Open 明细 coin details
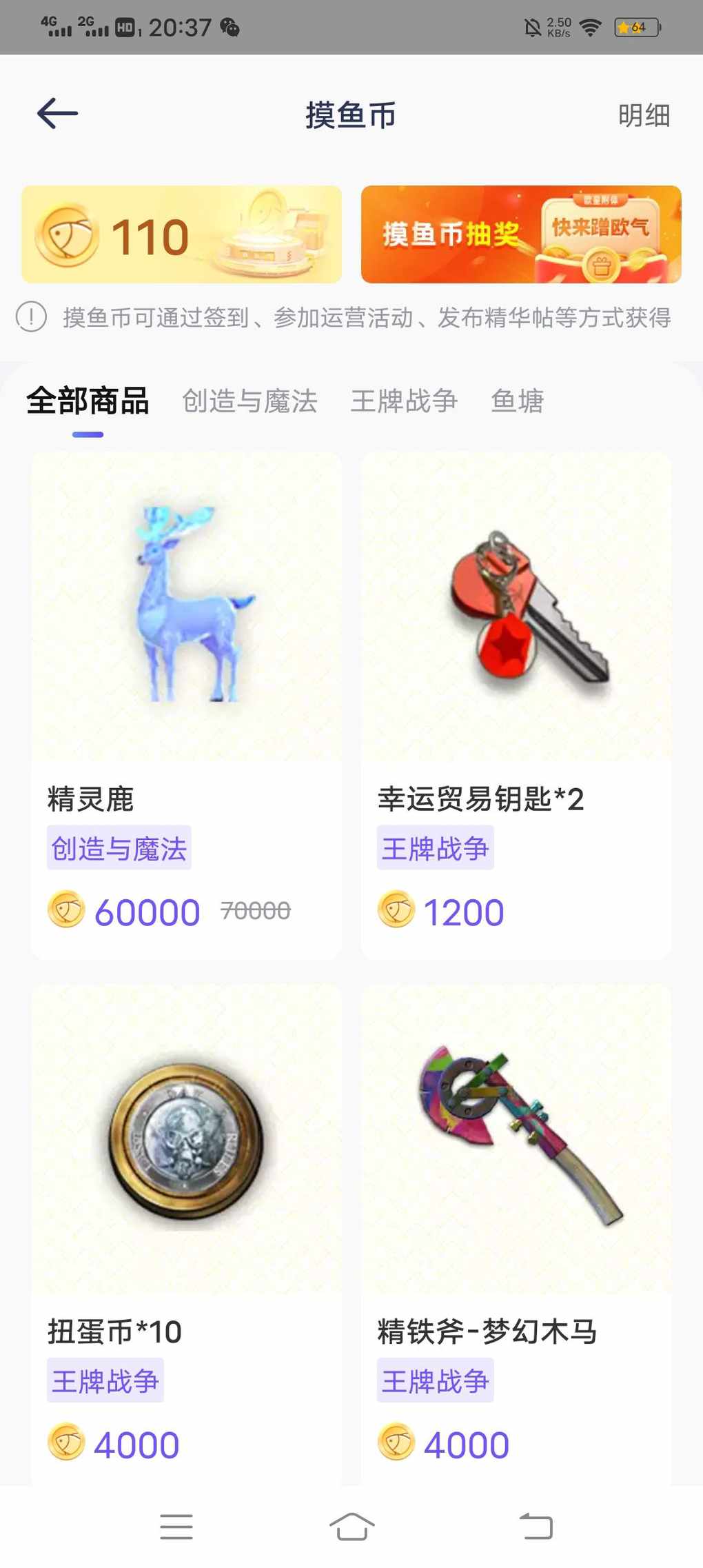The height and width of the screenshot is (1568, 703). [643, 115]
